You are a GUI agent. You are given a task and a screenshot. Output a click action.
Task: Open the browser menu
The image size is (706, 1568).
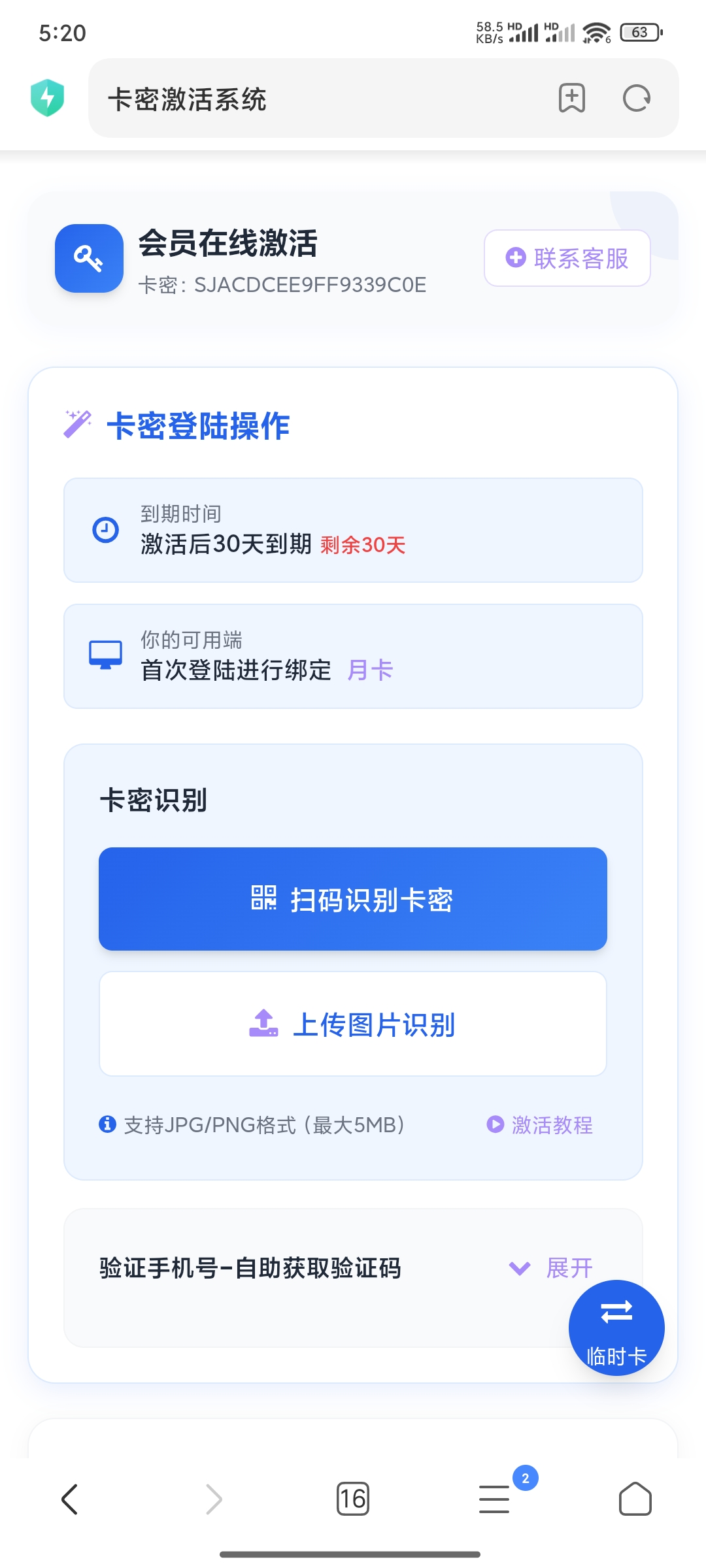(x=495, y=1499)
